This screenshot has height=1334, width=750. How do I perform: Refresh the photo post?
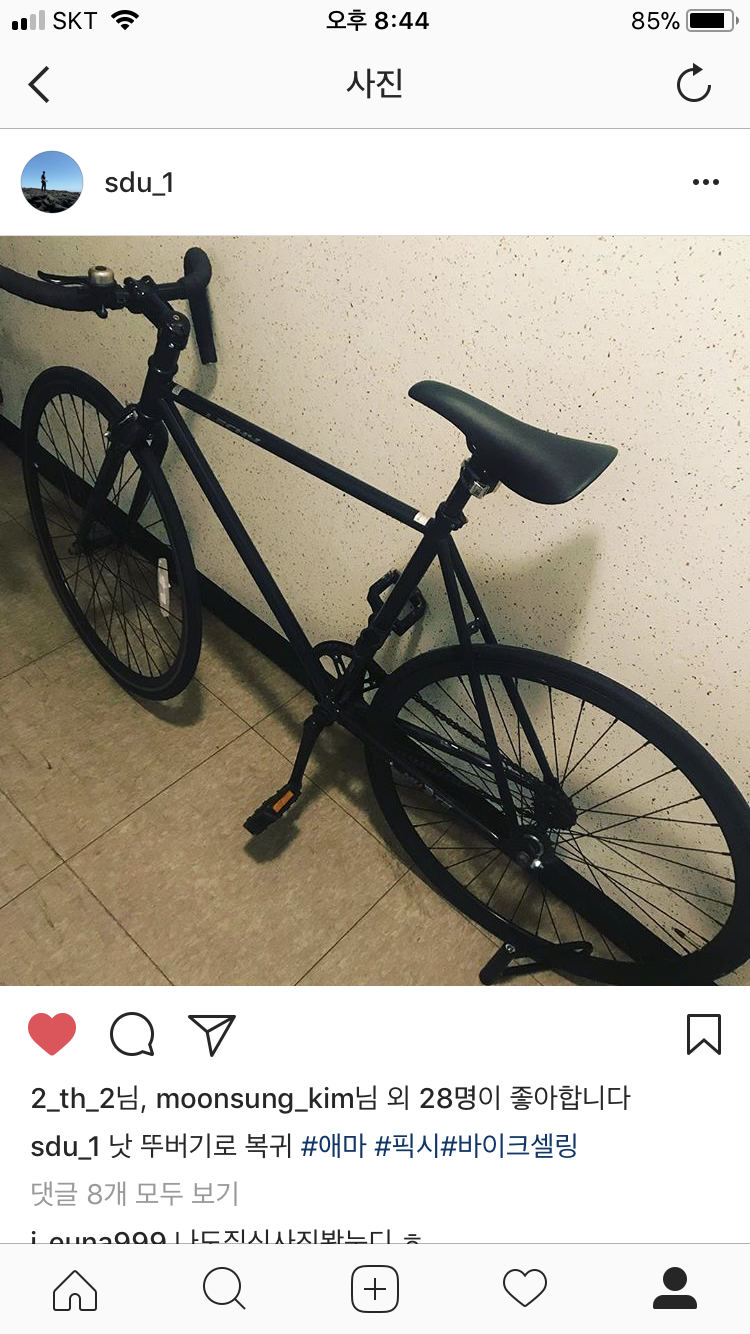click(x=693, y=85)
